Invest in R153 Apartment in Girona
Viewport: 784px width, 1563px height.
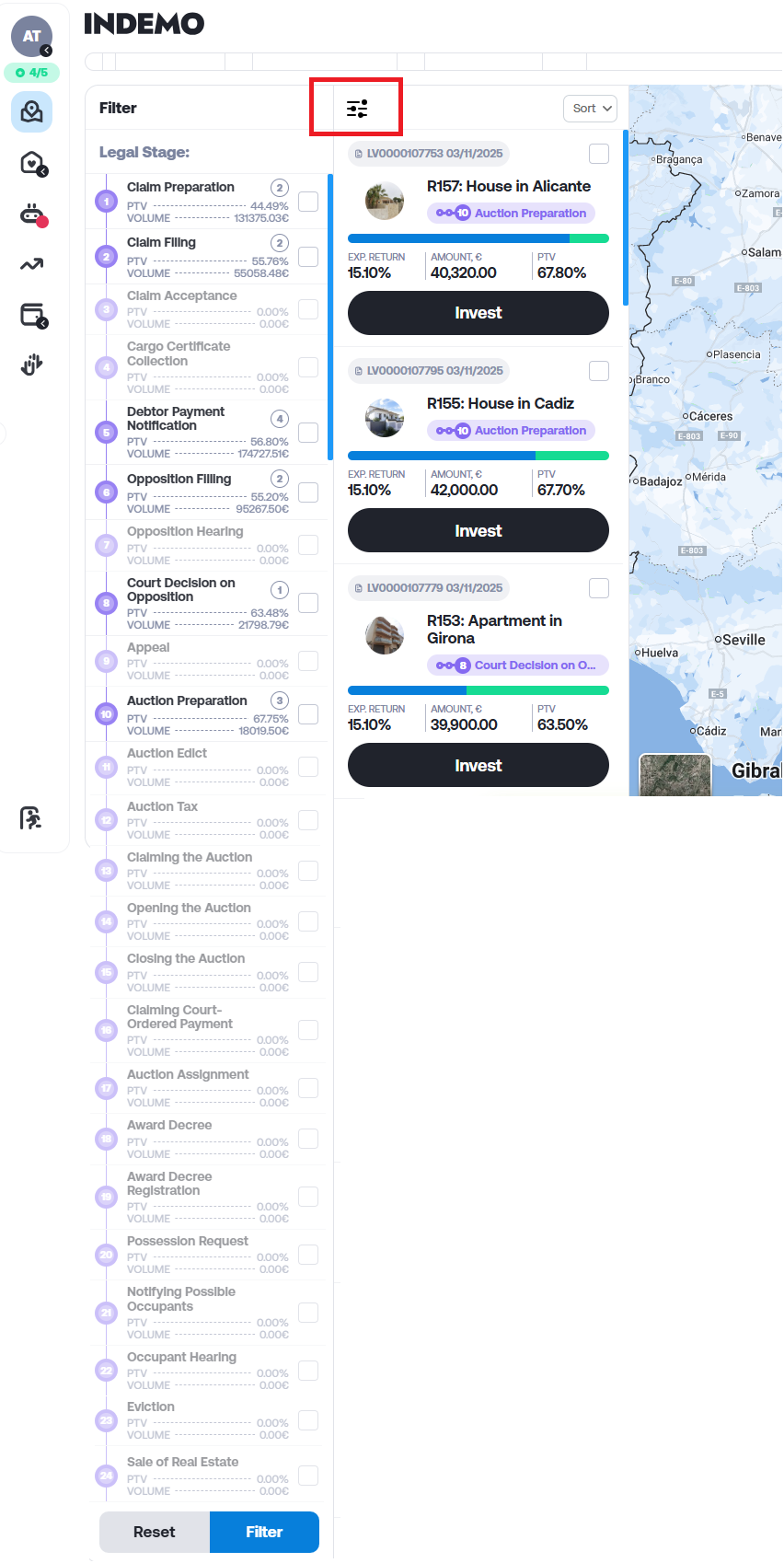pos(478,766)
